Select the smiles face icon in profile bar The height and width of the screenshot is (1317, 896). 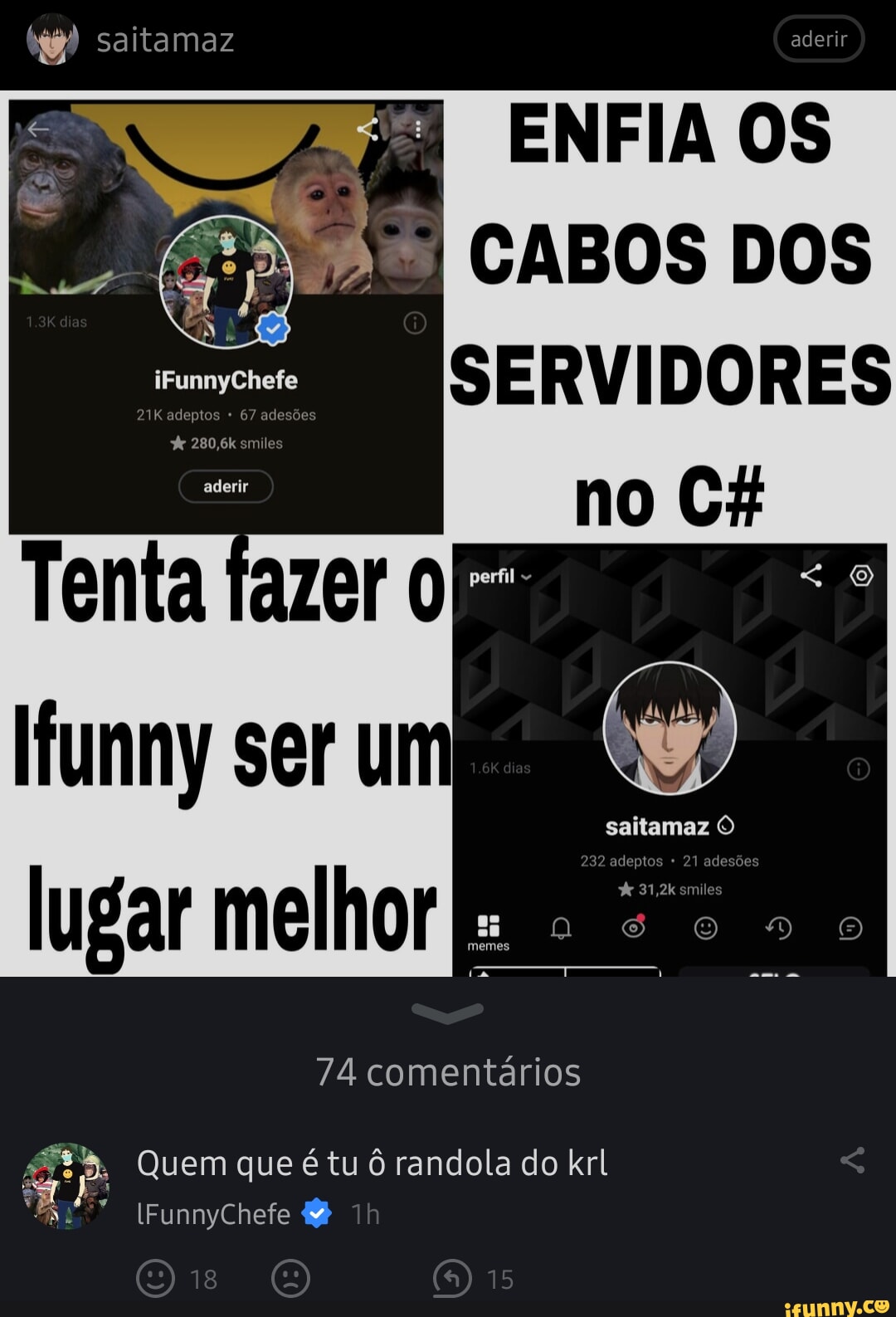pyautogui.click(x=704, y=929)
